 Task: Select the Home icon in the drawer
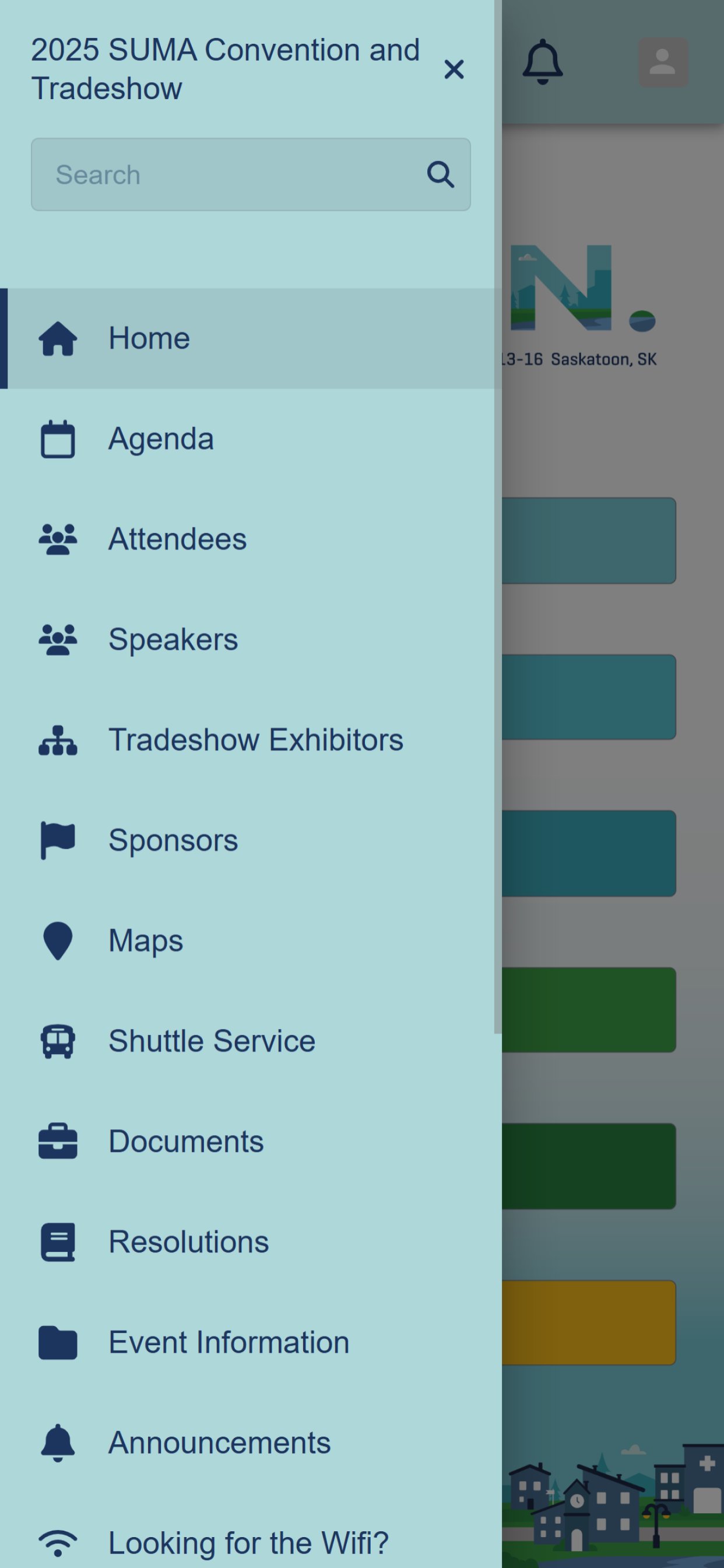click(58, 339)
